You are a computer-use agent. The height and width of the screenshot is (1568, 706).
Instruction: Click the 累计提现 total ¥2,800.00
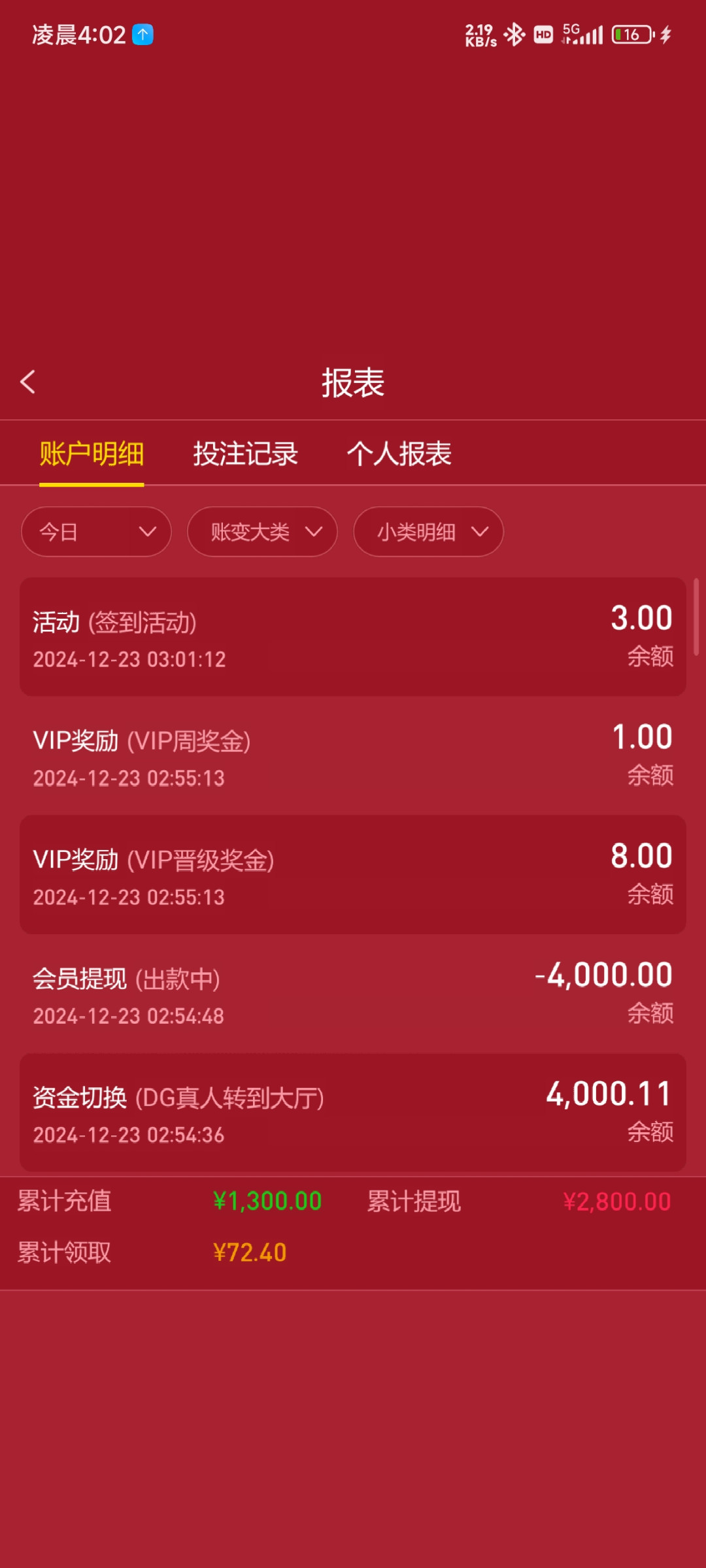click(617, 1201)
